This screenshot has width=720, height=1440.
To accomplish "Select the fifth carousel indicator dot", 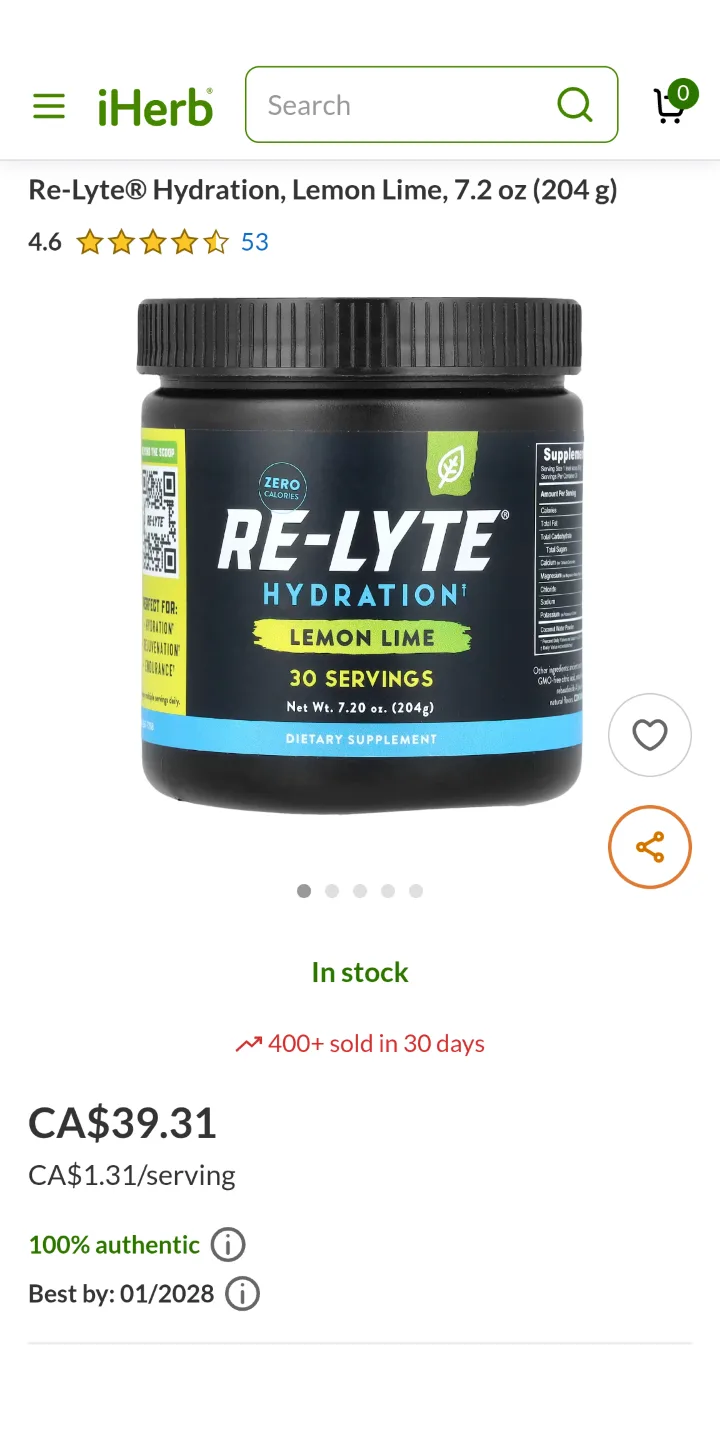I will (416, 891).
